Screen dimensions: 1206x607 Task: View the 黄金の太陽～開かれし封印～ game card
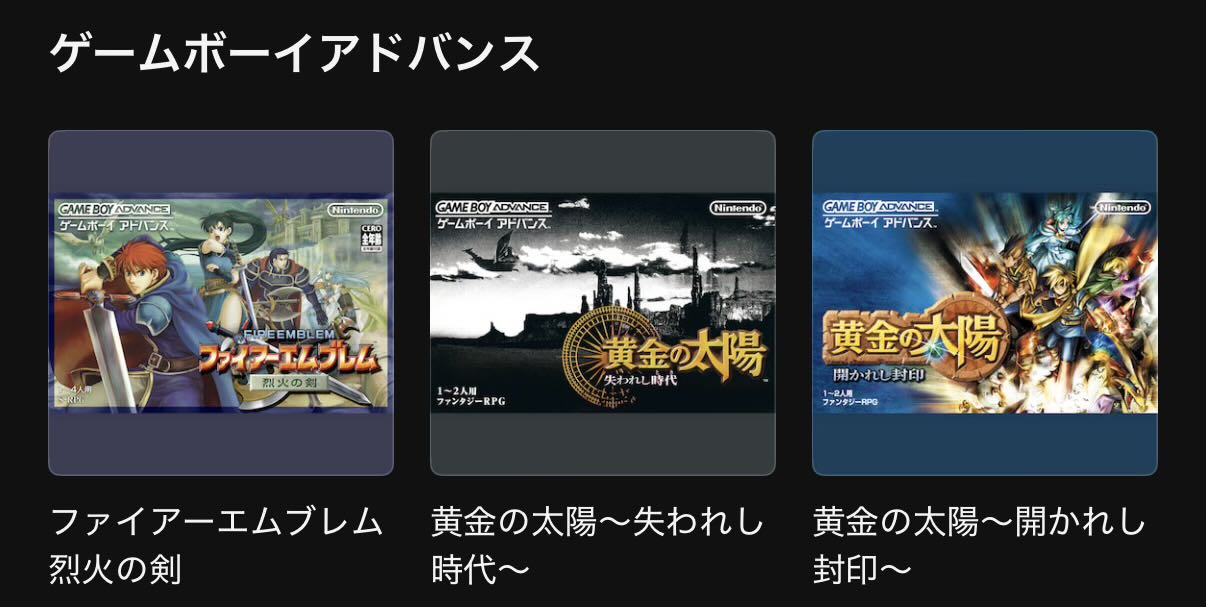pyautogui.click(x=984, y=303)
